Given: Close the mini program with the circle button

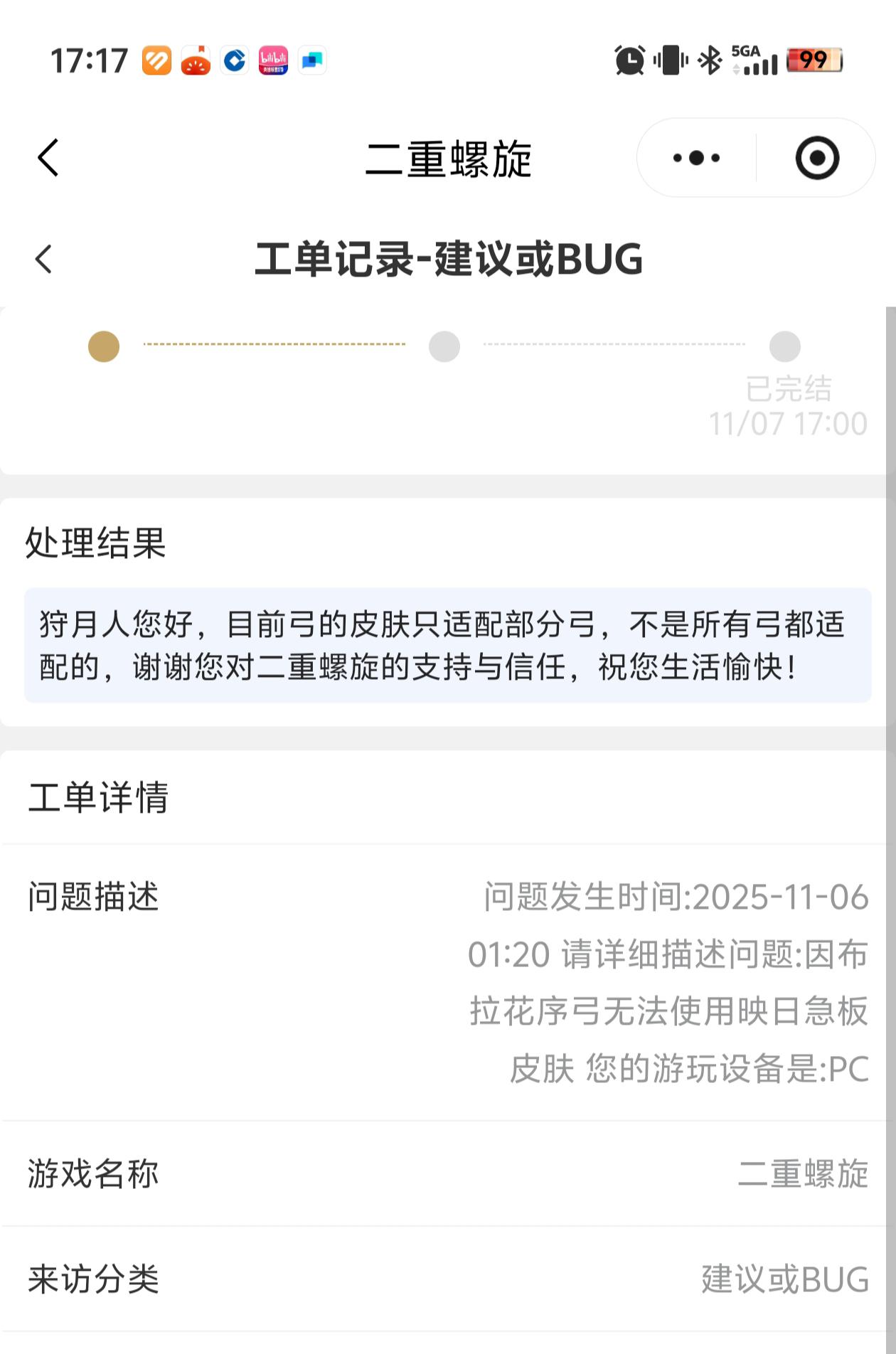Looking at the screenshot, I should tap(816, 158).
